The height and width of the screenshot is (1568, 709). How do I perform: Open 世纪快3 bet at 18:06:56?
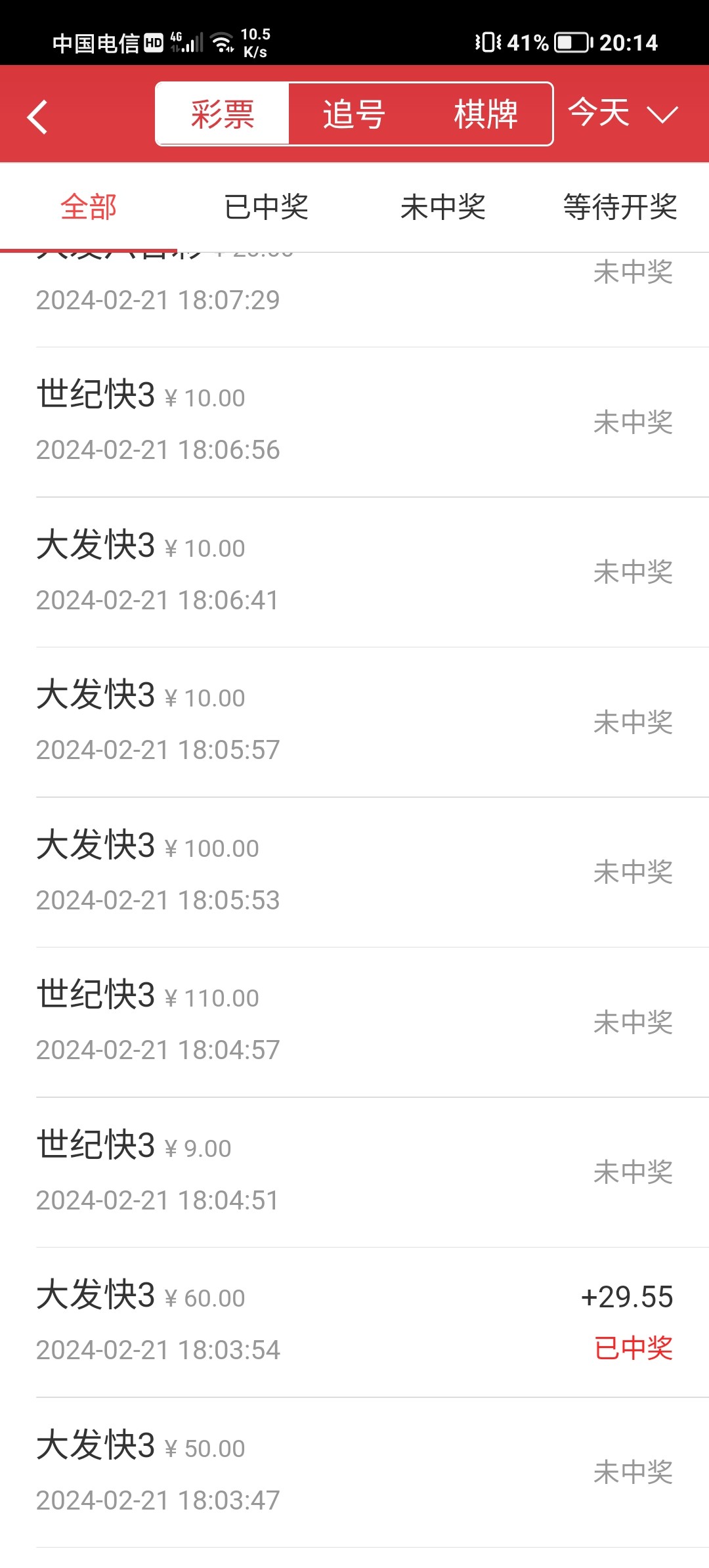click(354, 422)
